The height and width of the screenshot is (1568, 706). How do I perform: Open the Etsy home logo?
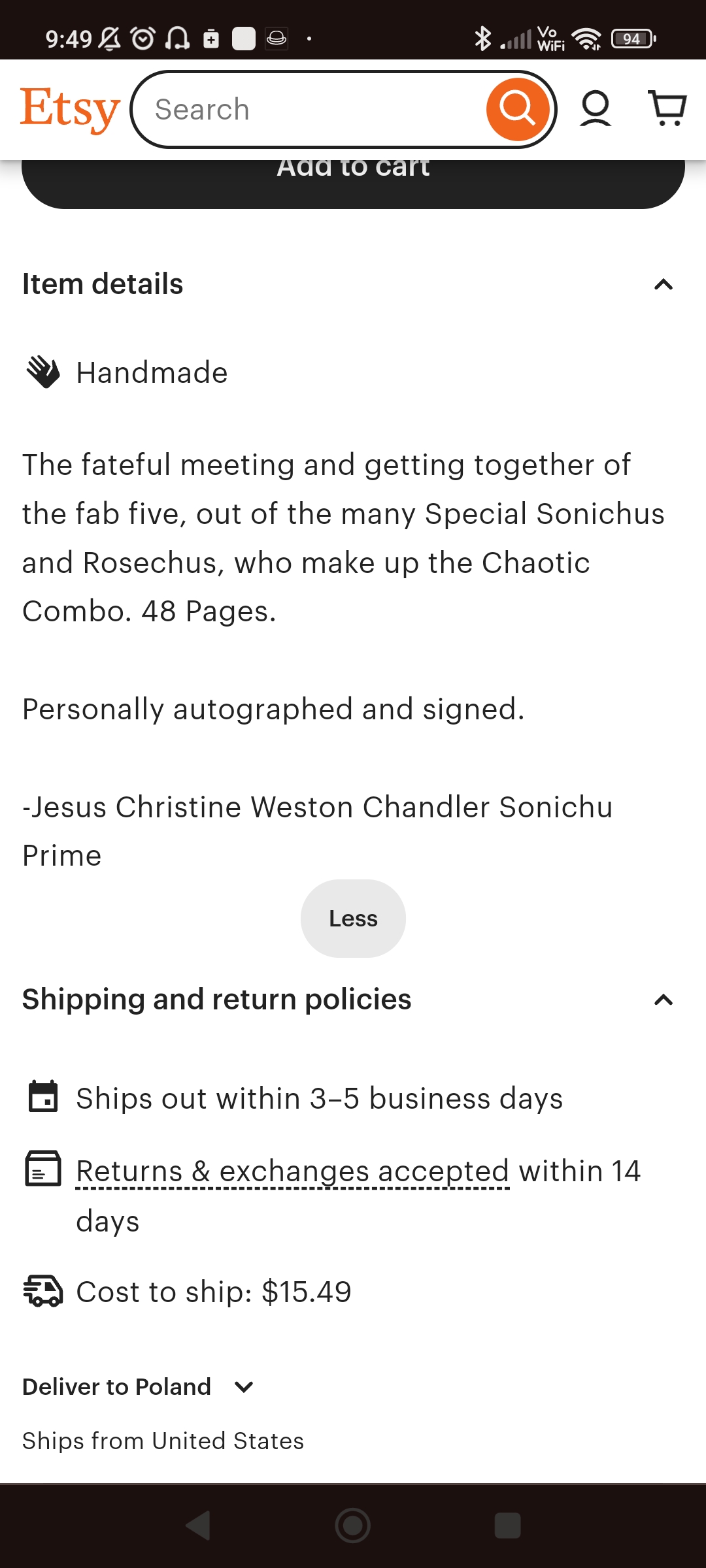tap(70, 110)
